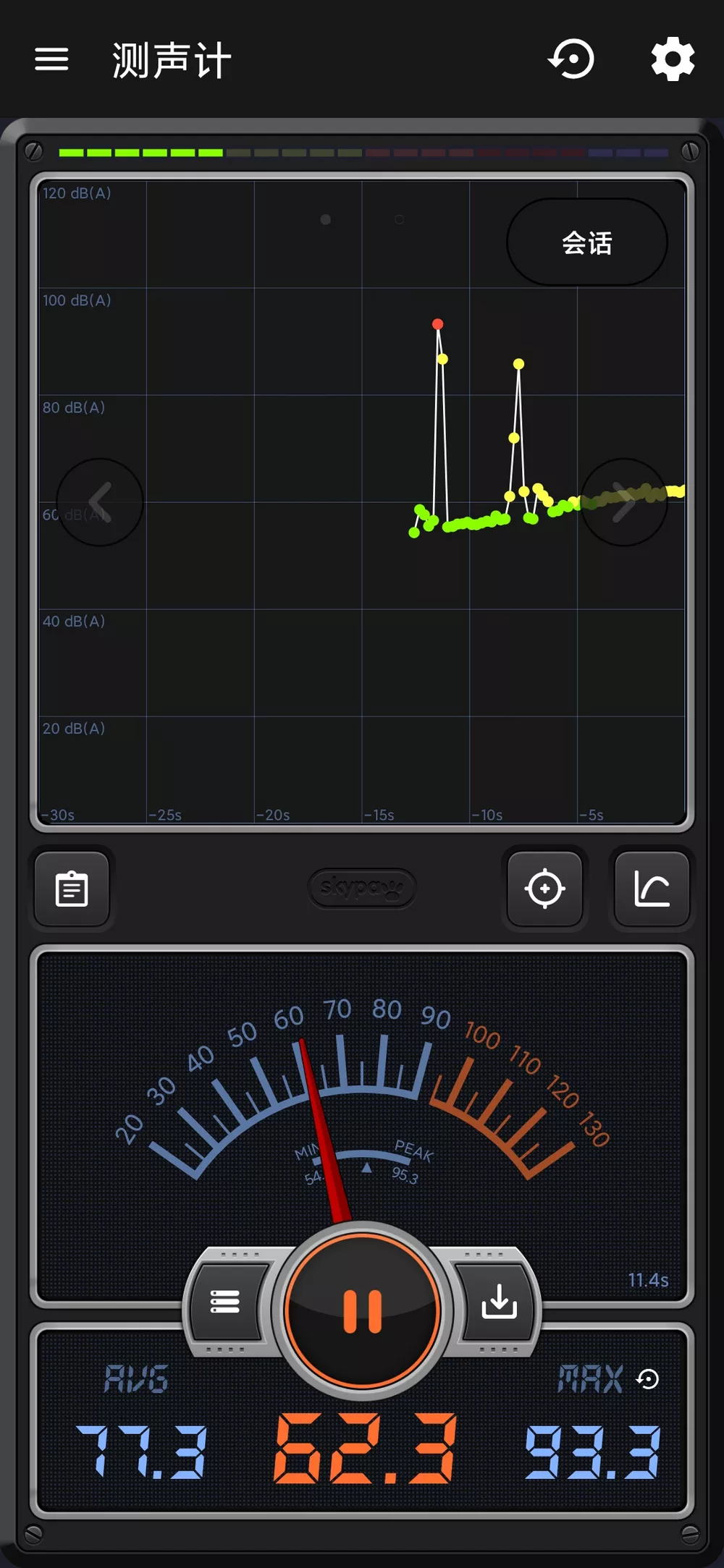This screenshot has height=1568, width=724.
Task: Click the colored level meter strip
Action: 362,153
